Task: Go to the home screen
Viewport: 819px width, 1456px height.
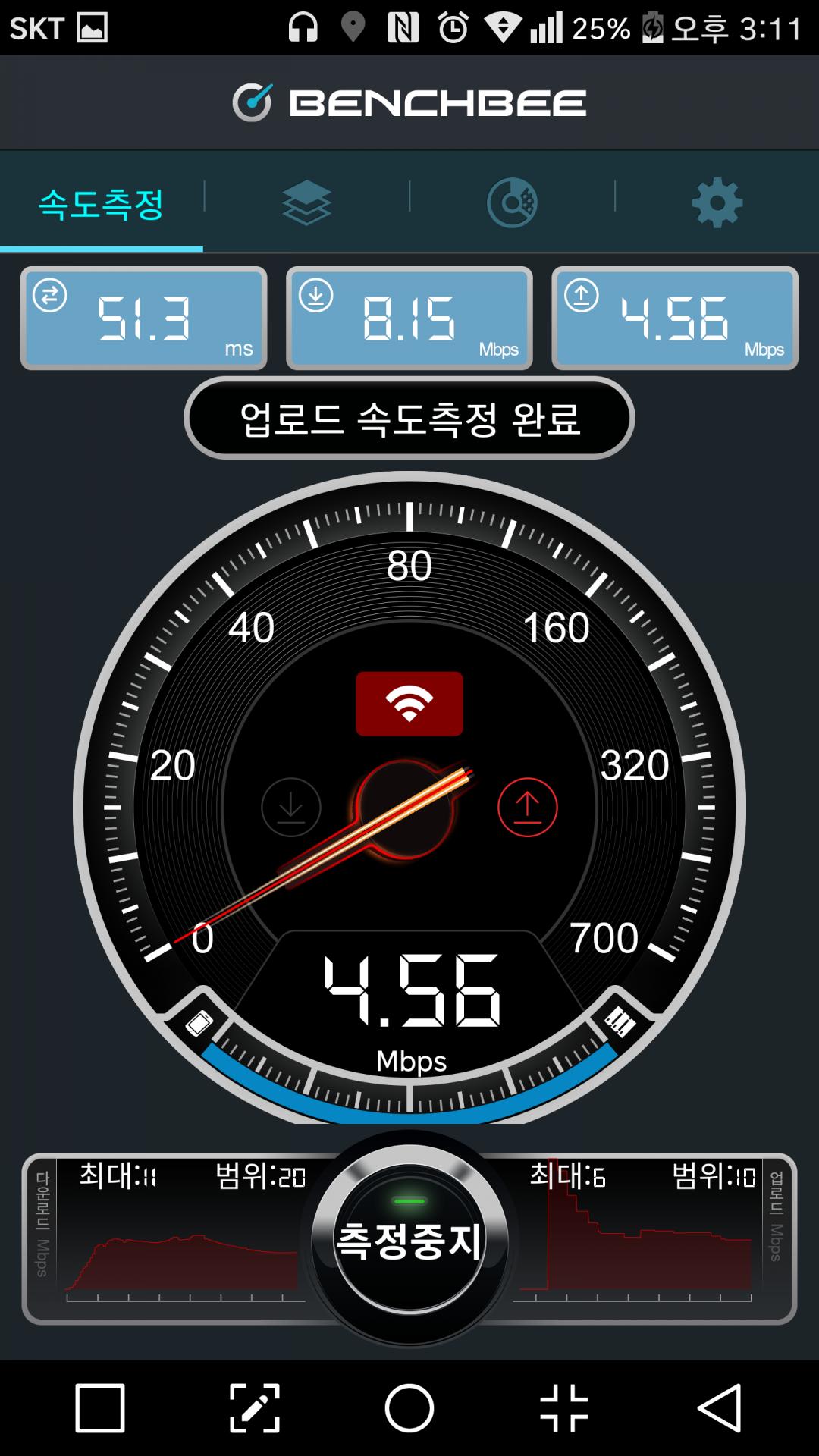Action: (409, 1408)
